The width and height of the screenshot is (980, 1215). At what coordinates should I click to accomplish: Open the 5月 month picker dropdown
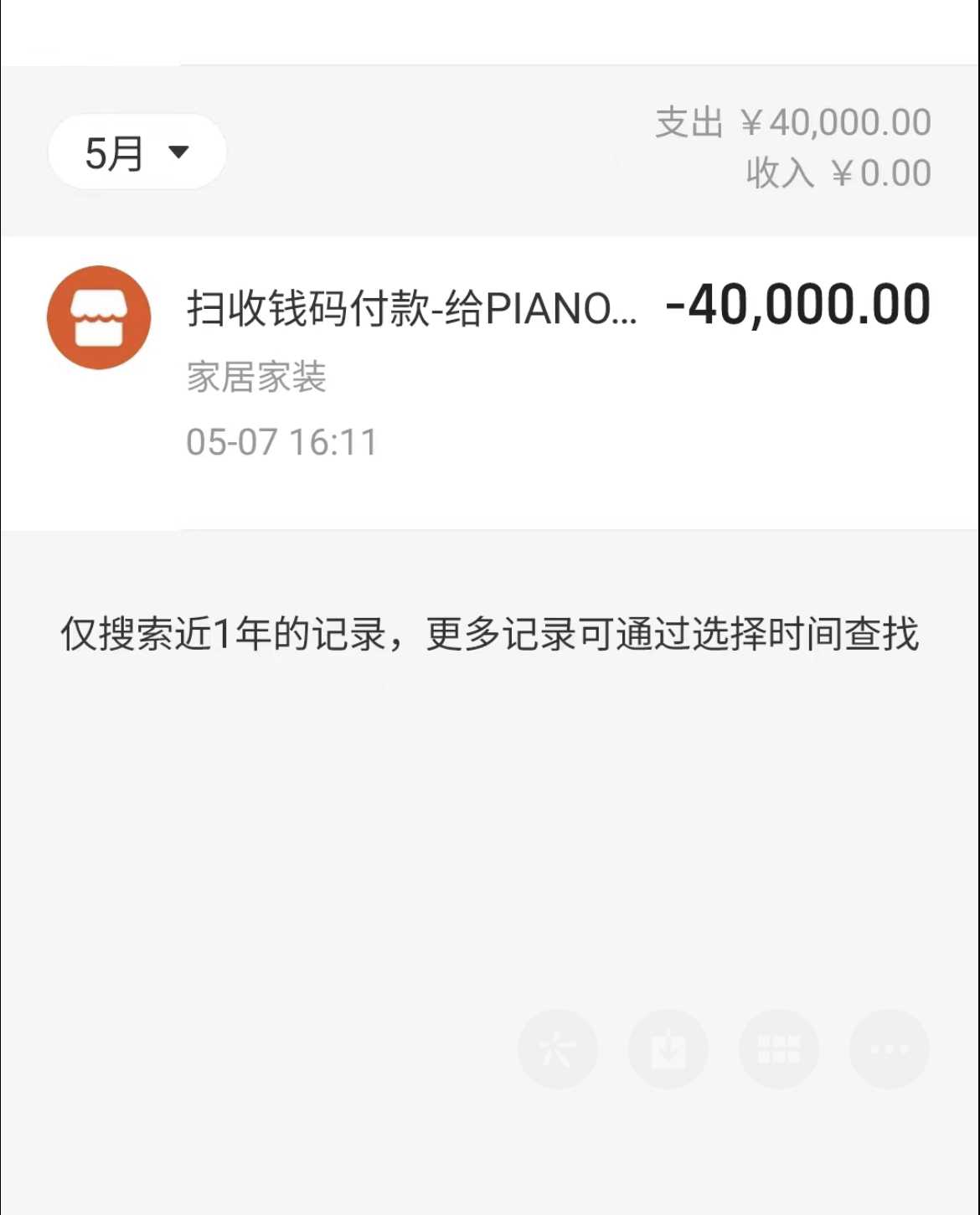point(137,152)
